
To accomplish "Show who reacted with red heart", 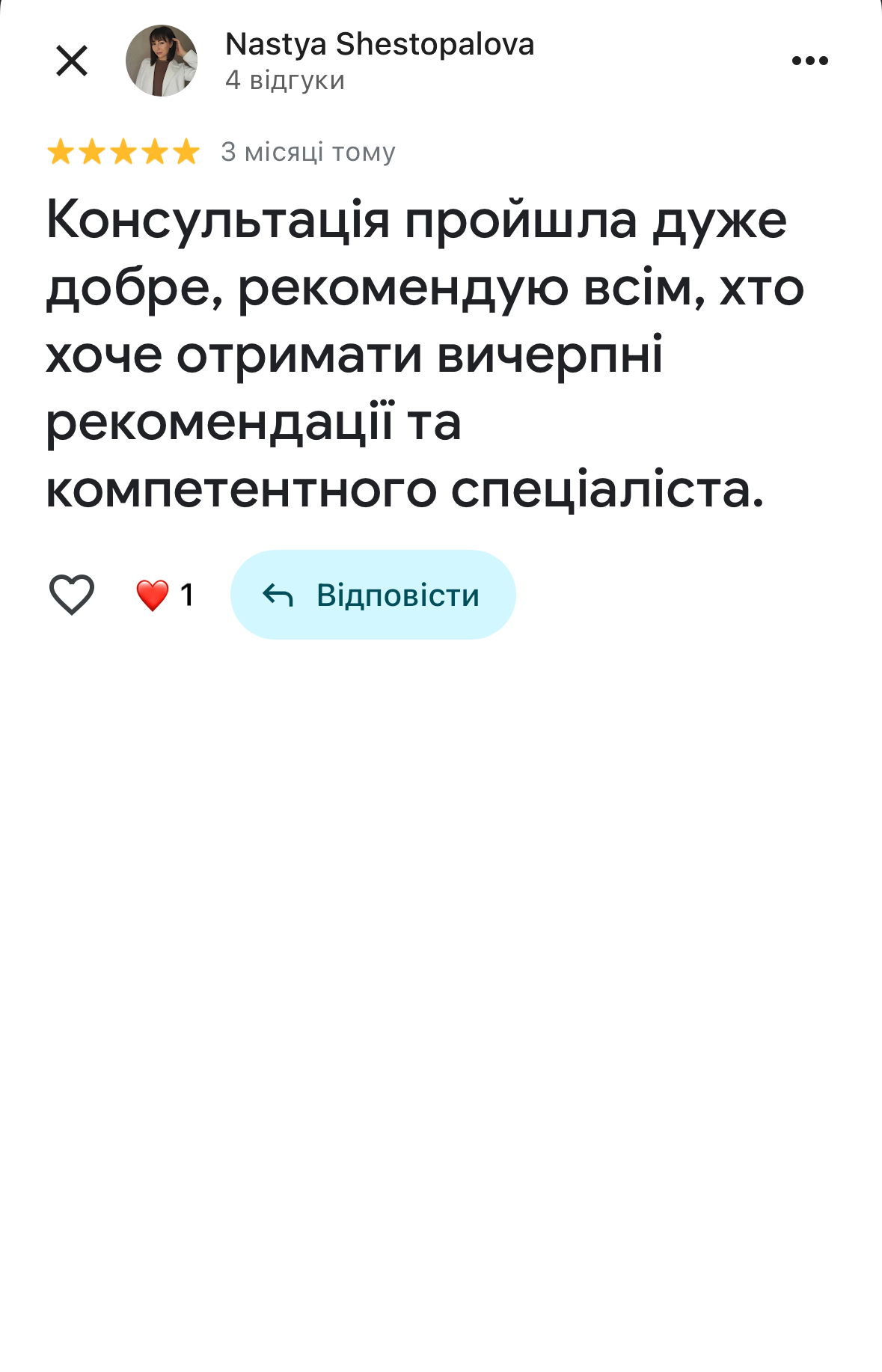I will pos(165,595).
